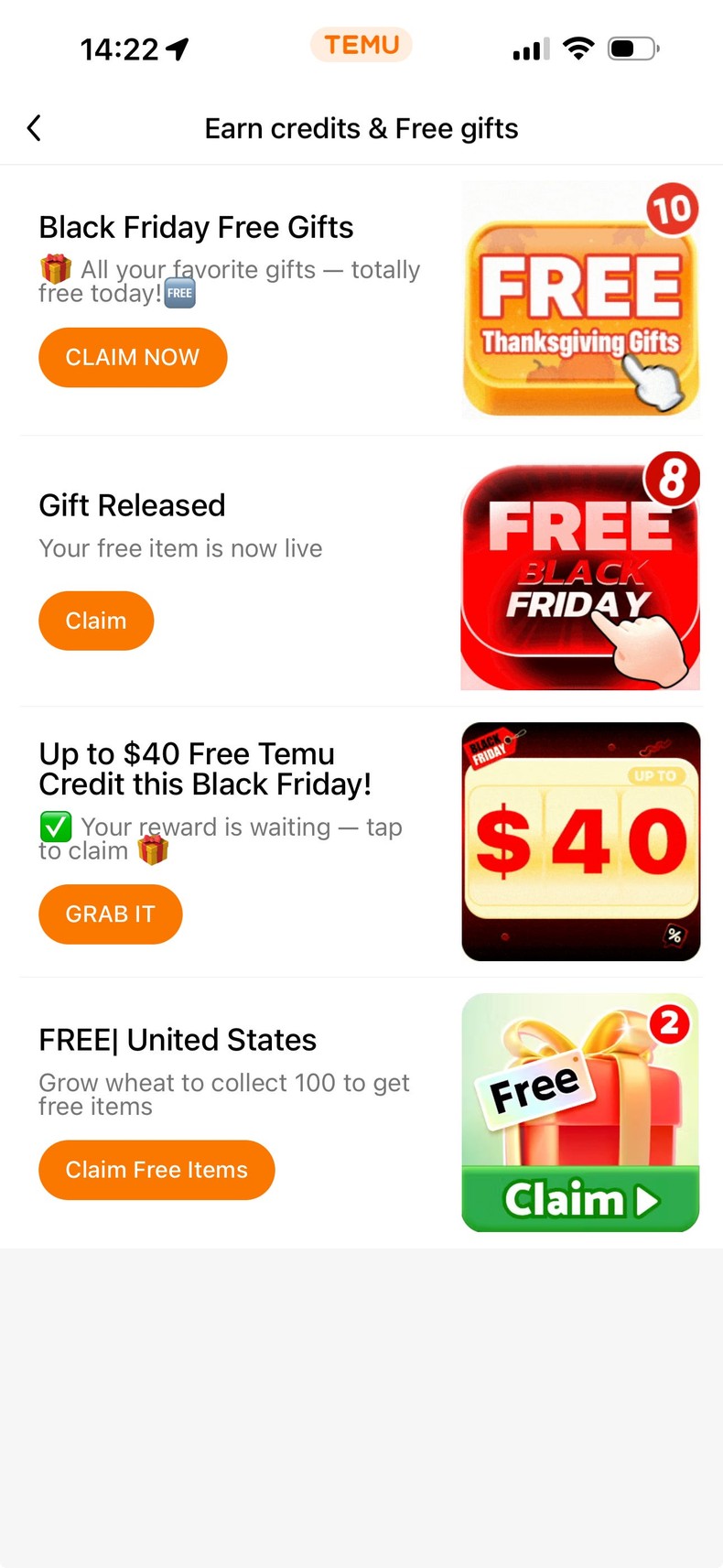Open the Free Thanksgiving Gifts image
723x1568 pixels.
(x=580, y=300)
